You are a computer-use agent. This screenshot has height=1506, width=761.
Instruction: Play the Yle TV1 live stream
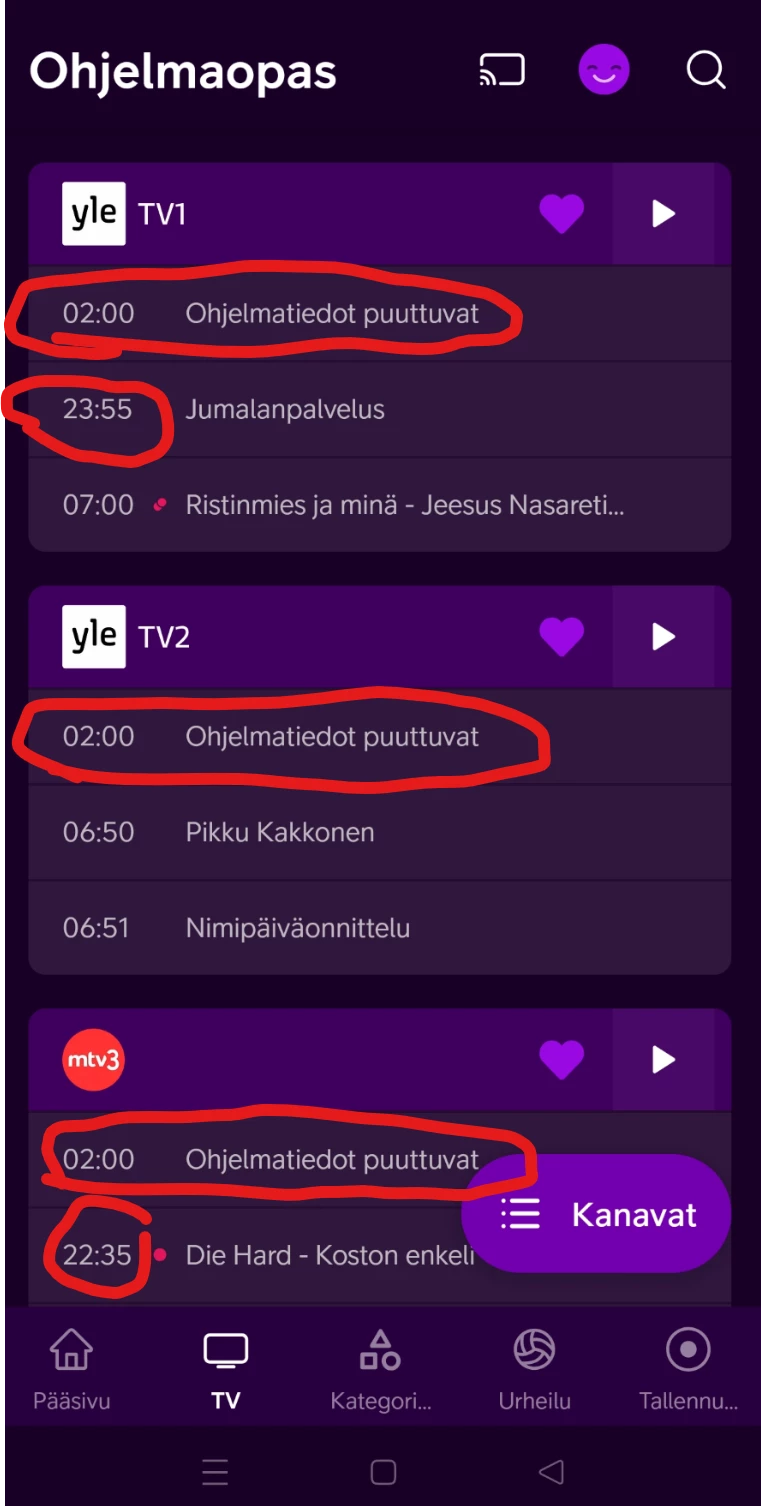(663, 213)
